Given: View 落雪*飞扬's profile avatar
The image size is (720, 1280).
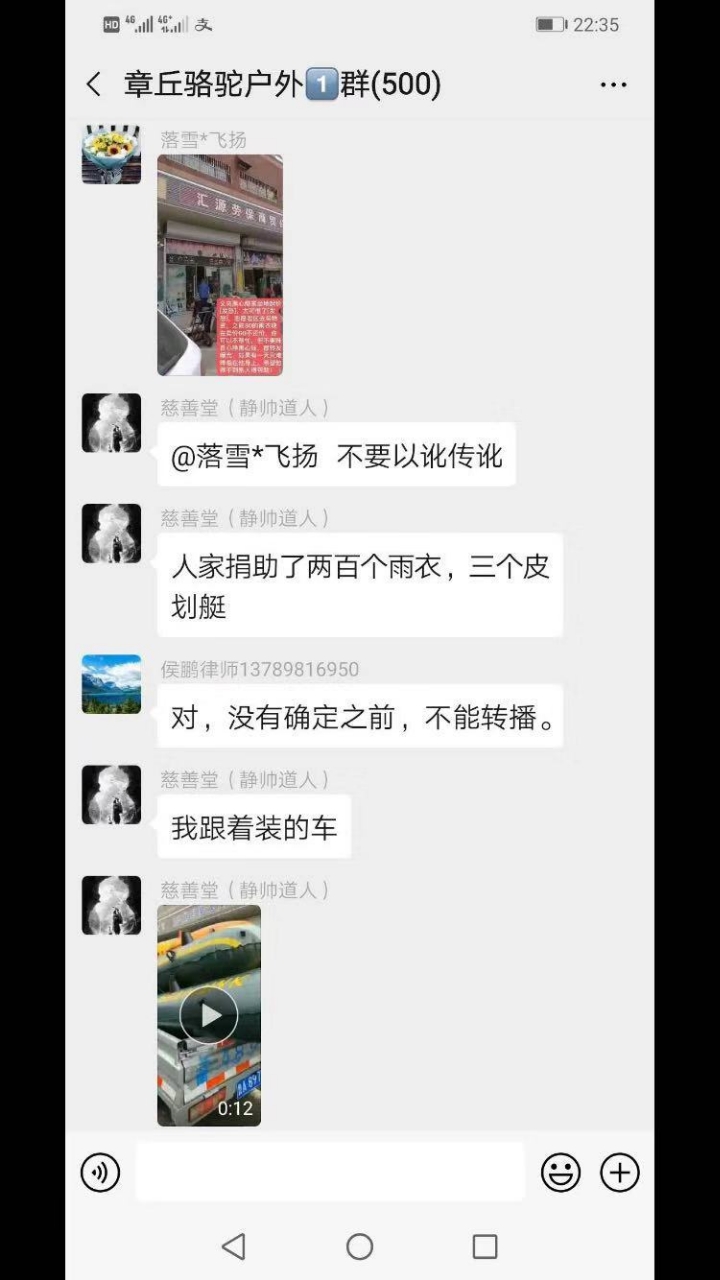Looking at the screenshot, I should click(x=111, y=155).
